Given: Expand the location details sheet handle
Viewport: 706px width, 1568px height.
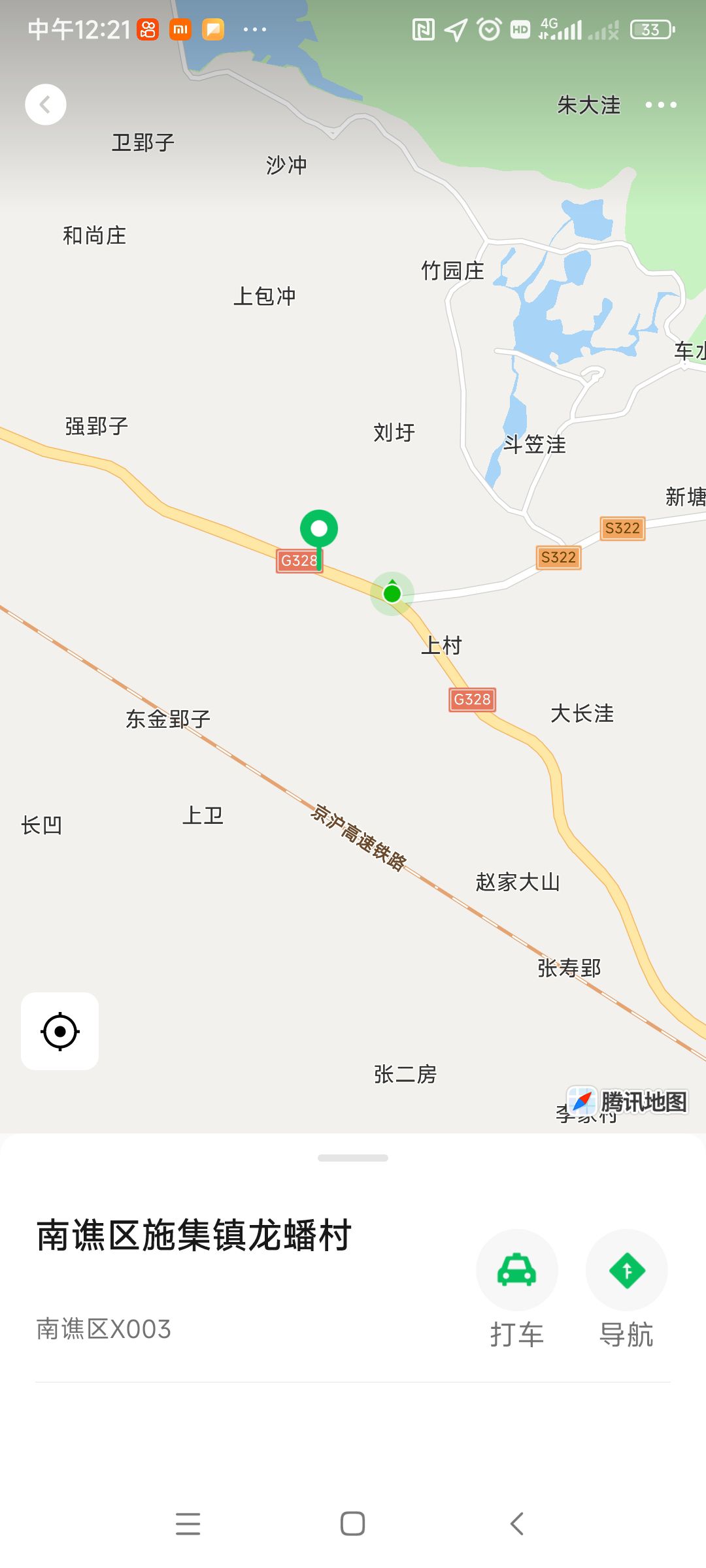Looking at the screenshot, I should coord(353,1158).
